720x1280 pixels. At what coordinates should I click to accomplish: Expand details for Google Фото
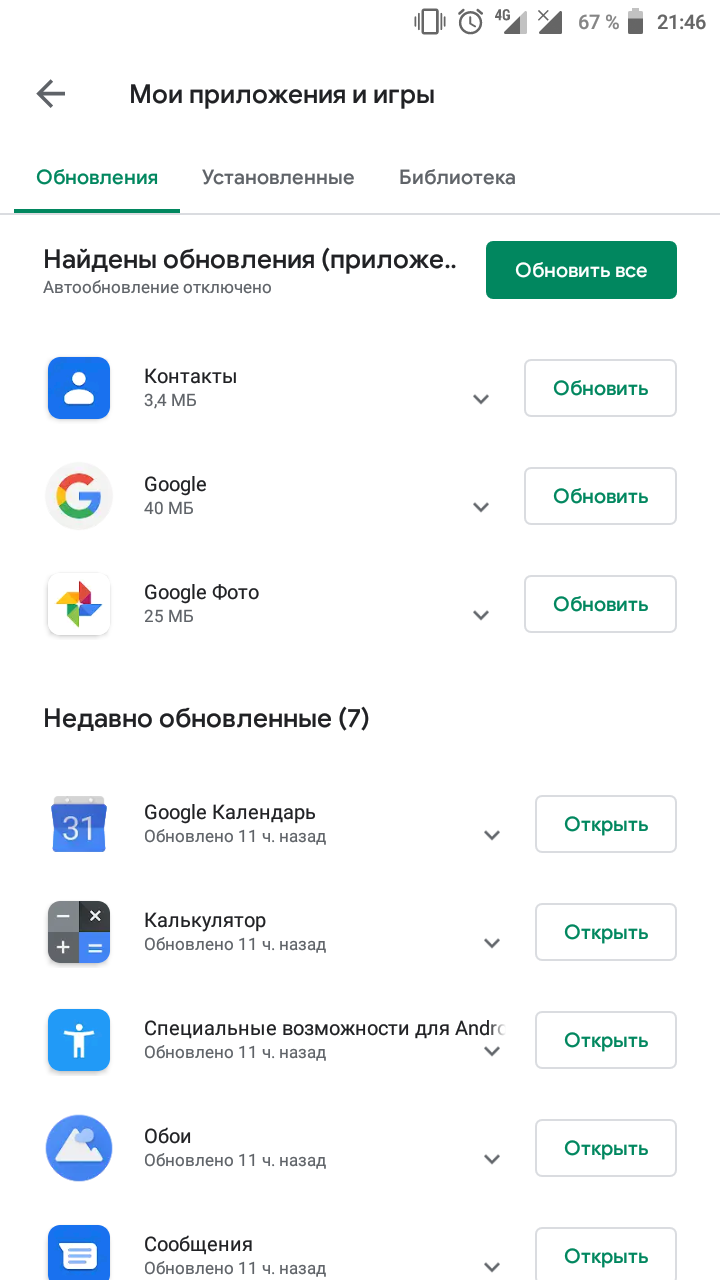click(481, 615)
